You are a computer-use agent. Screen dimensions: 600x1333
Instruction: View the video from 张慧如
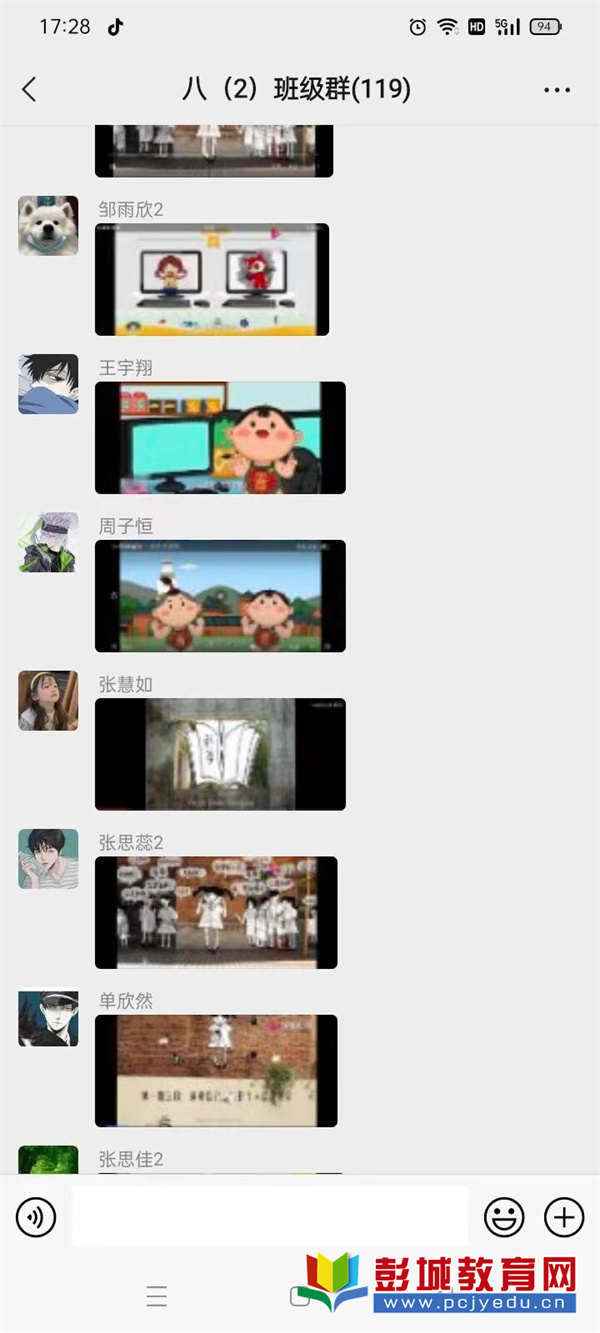220,754
